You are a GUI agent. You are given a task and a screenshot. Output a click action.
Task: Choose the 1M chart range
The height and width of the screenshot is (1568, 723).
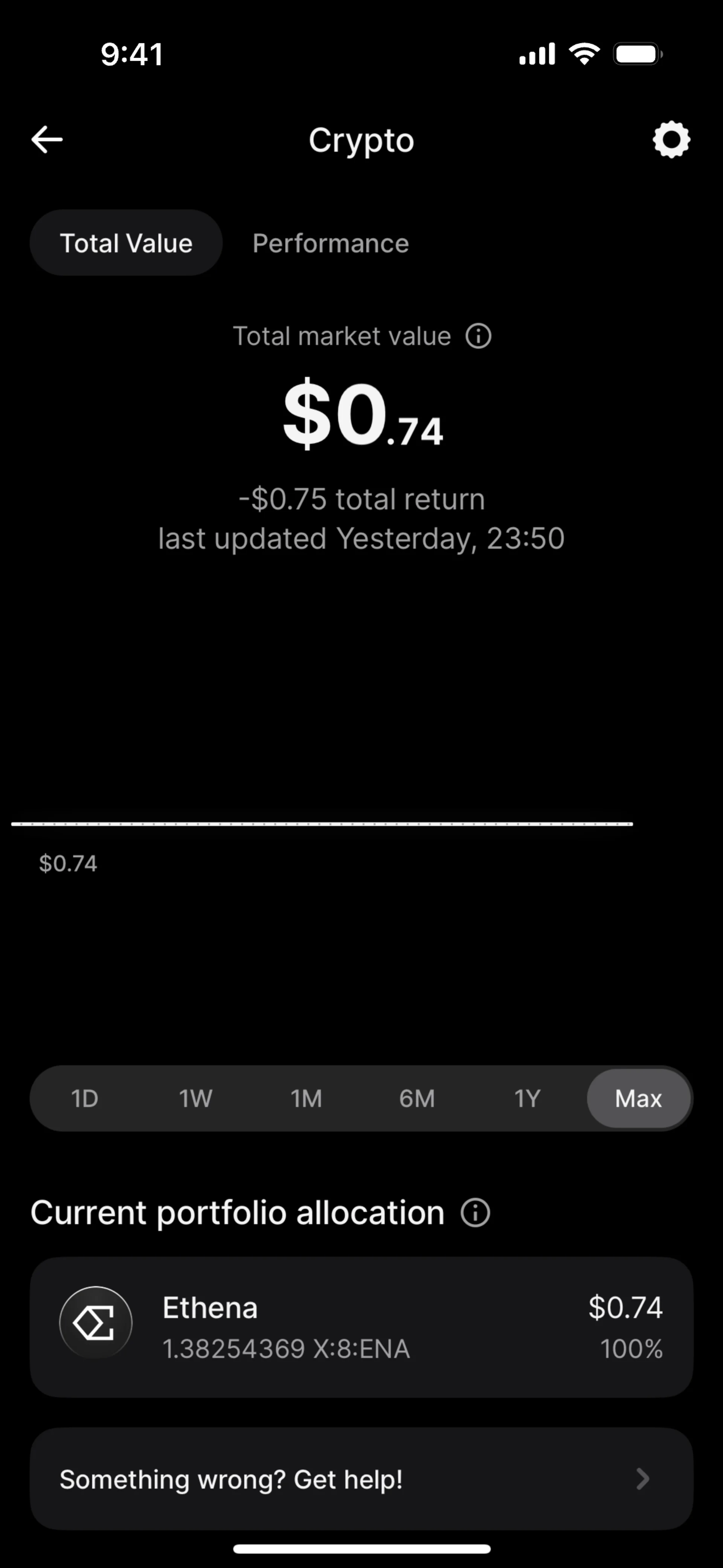tap(306, 1099)
